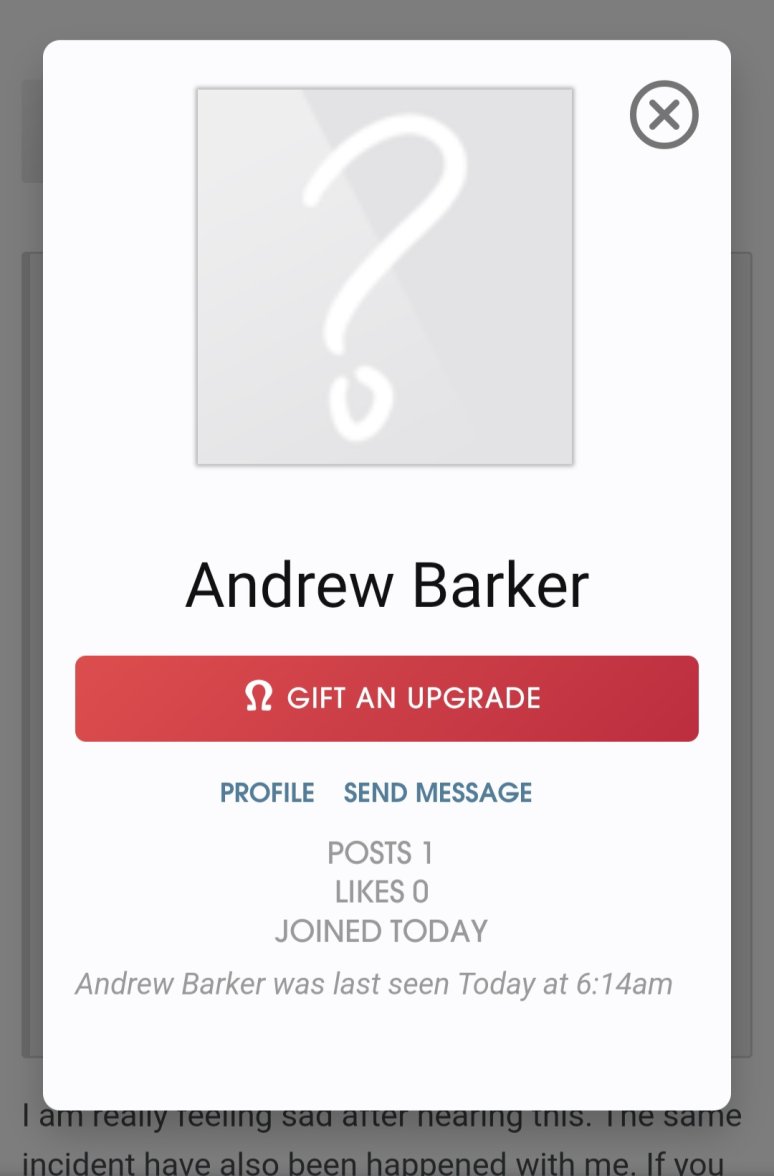
Task: Open Andrew Barker's full profile
Action: [x=267, y=793]
